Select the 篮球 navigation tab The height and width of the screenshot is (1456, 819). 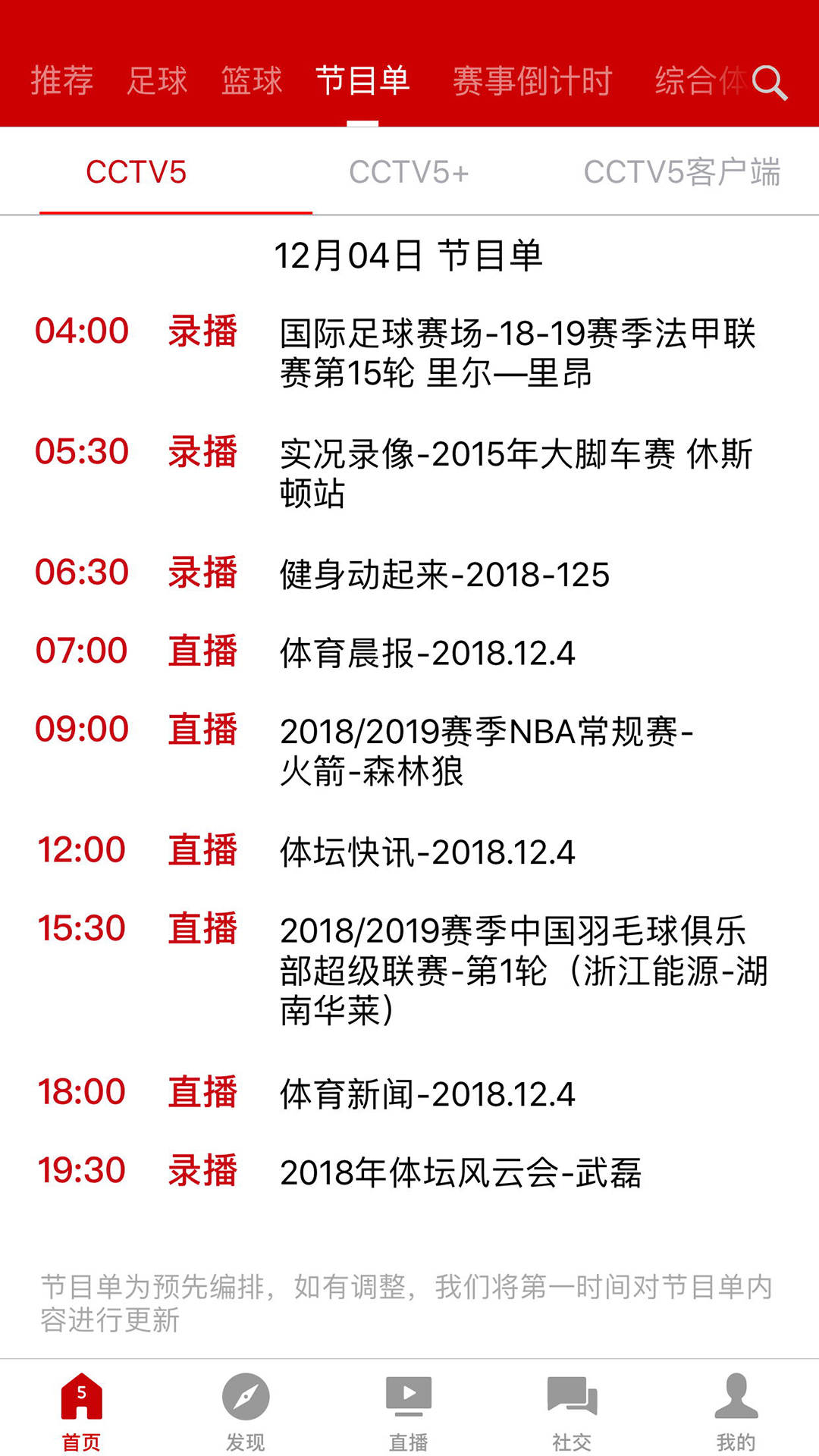click(x=252, y=81)
